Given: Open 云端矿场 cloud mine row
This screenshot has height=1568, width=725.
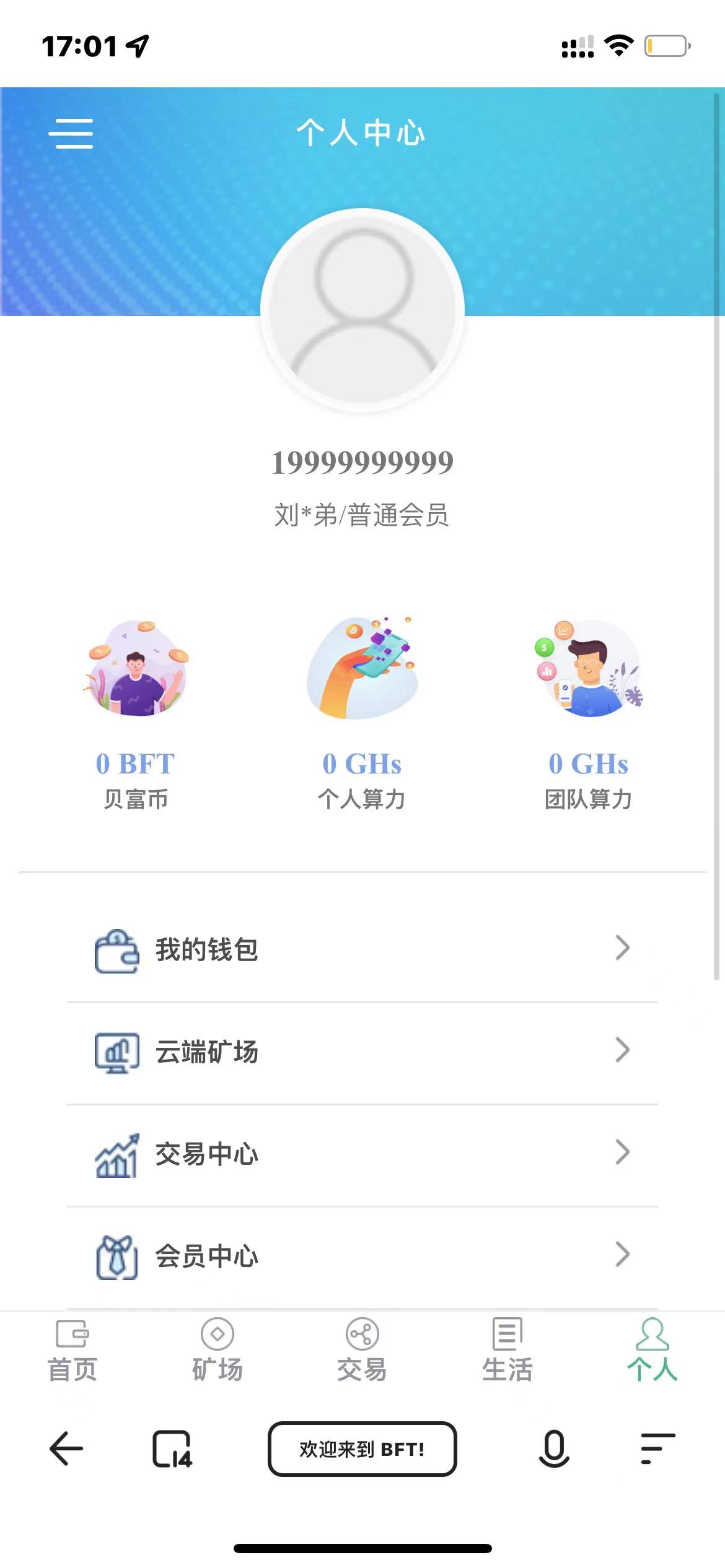Looking at the screenshot, I should pos(362,1052).
